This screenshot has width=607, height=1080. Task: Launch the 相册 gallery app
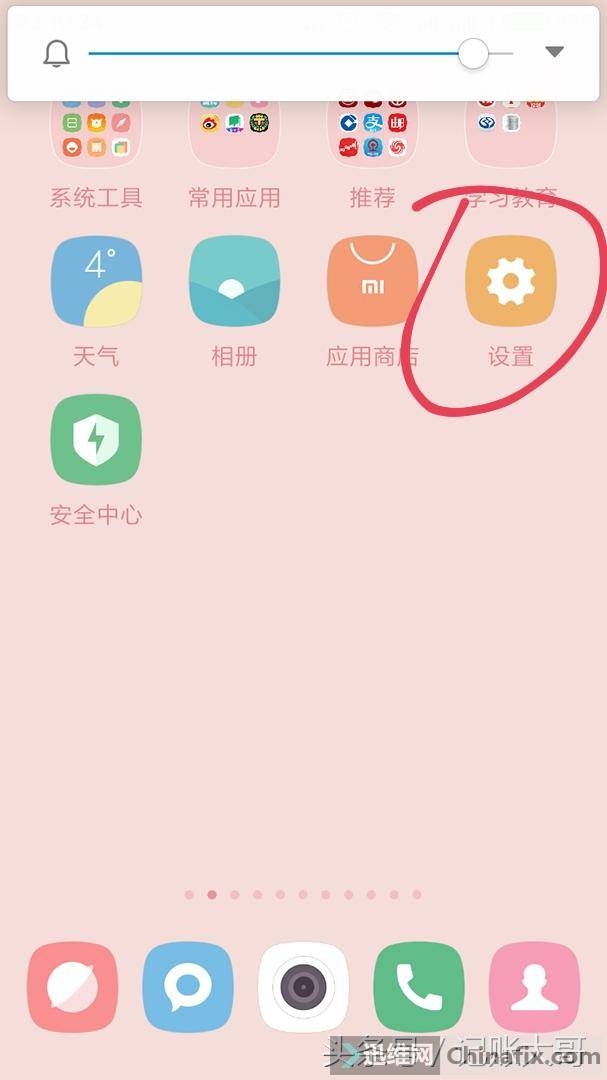234,283
